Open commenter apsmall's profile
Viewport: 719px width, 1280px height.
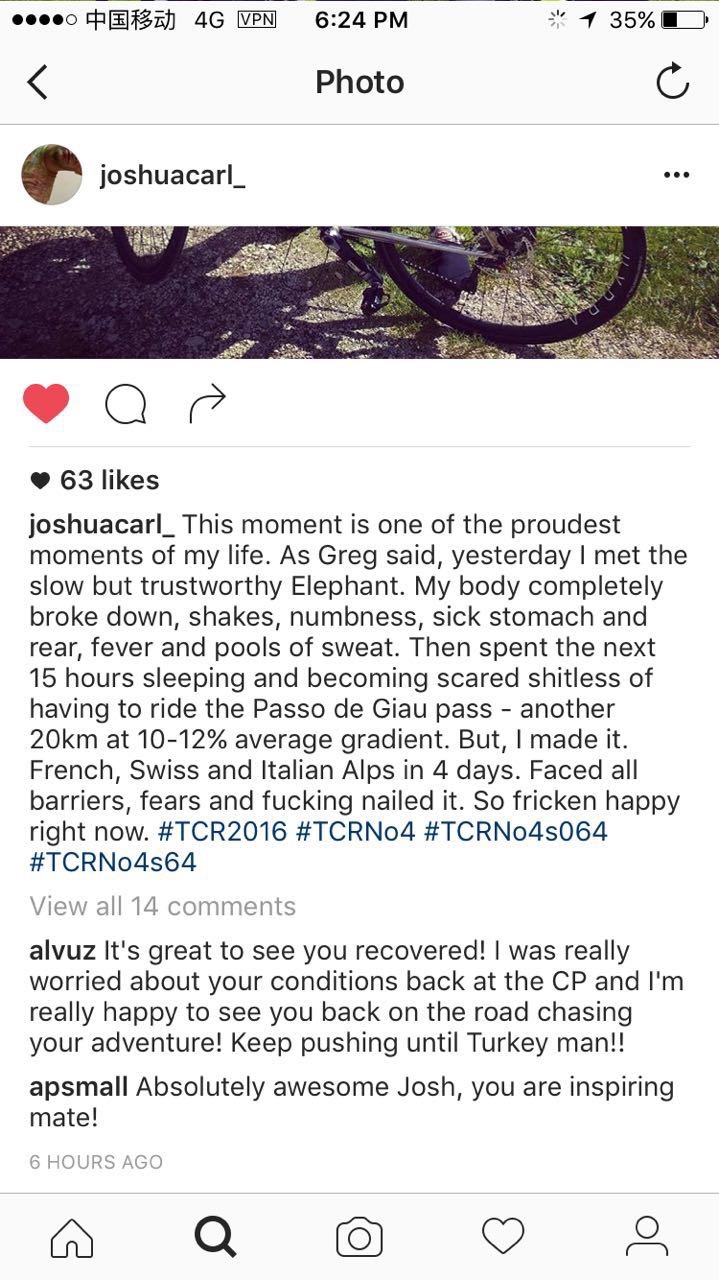[78, 1087]
